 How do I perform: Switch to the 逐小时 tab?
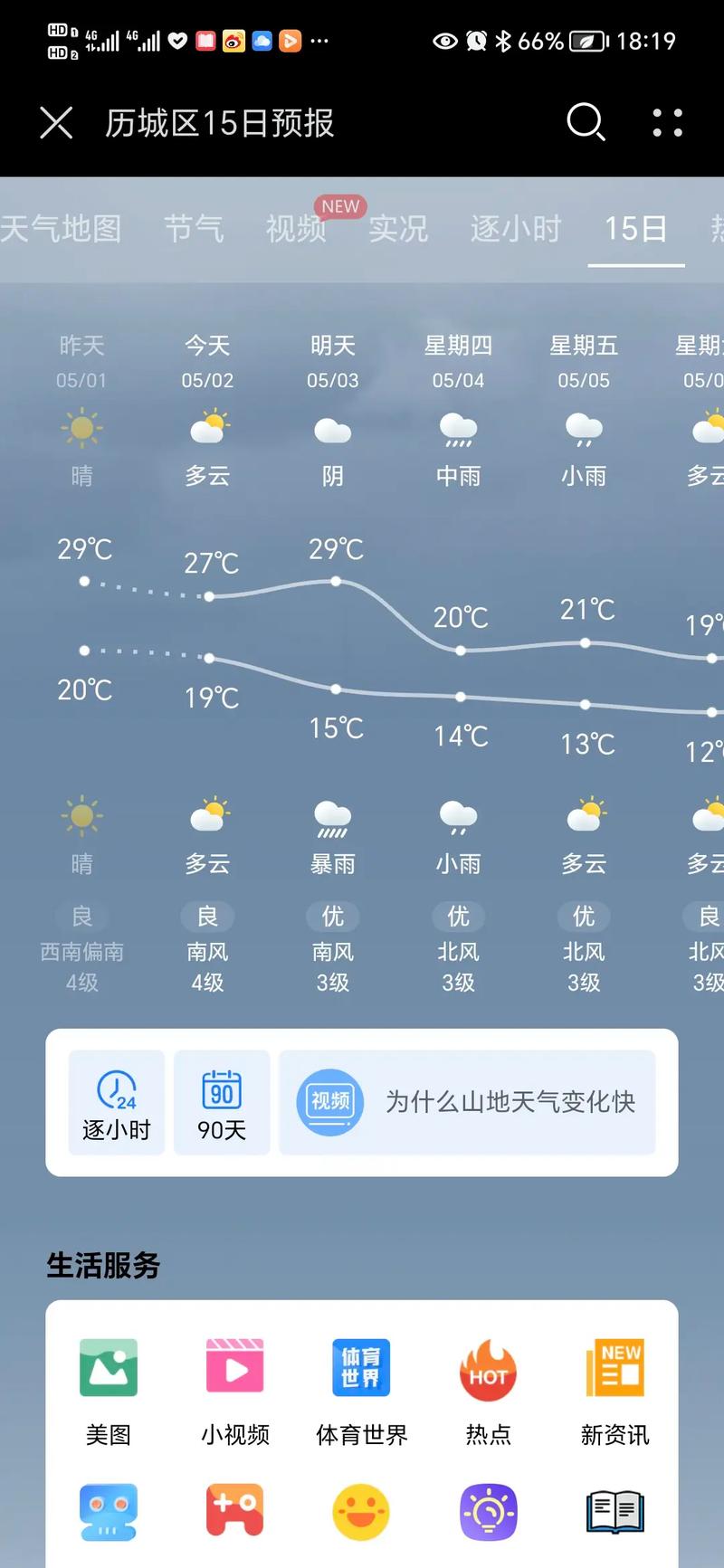pyautogui.click(x=516, y=229)
